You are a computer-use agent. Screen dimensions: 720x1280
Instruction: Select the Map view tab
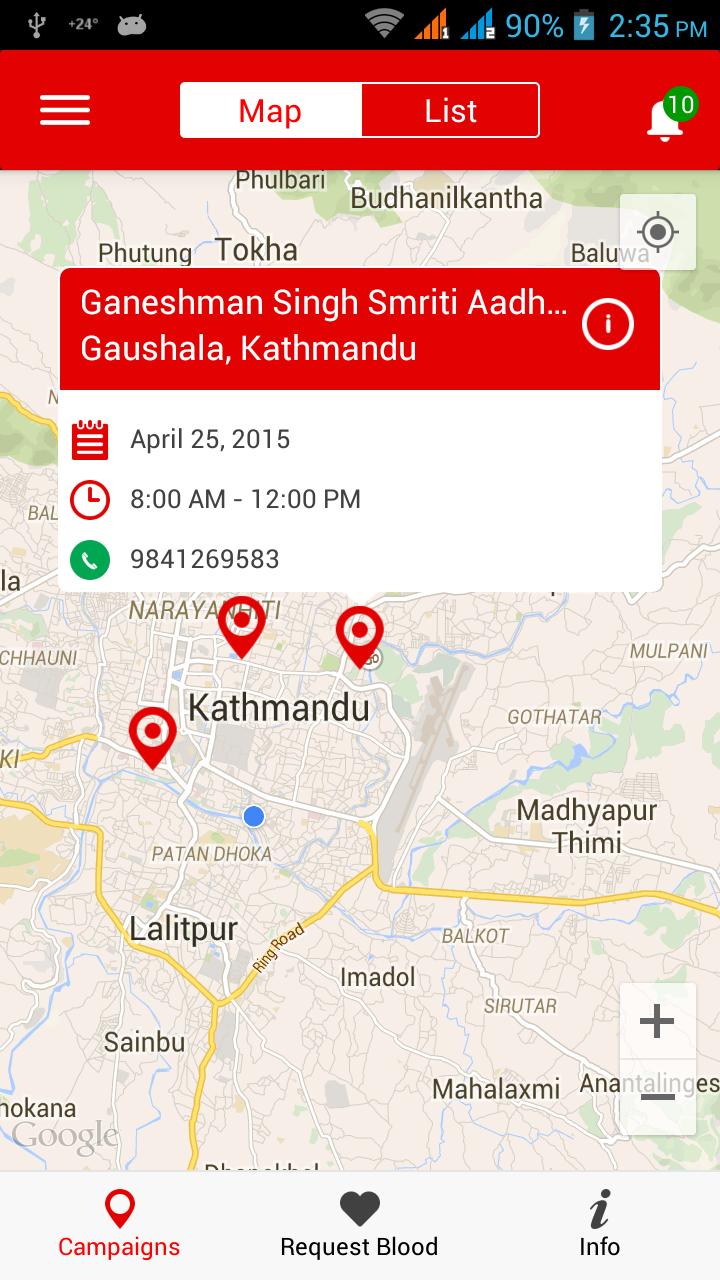pyautogui.click(x=270, y=110)
